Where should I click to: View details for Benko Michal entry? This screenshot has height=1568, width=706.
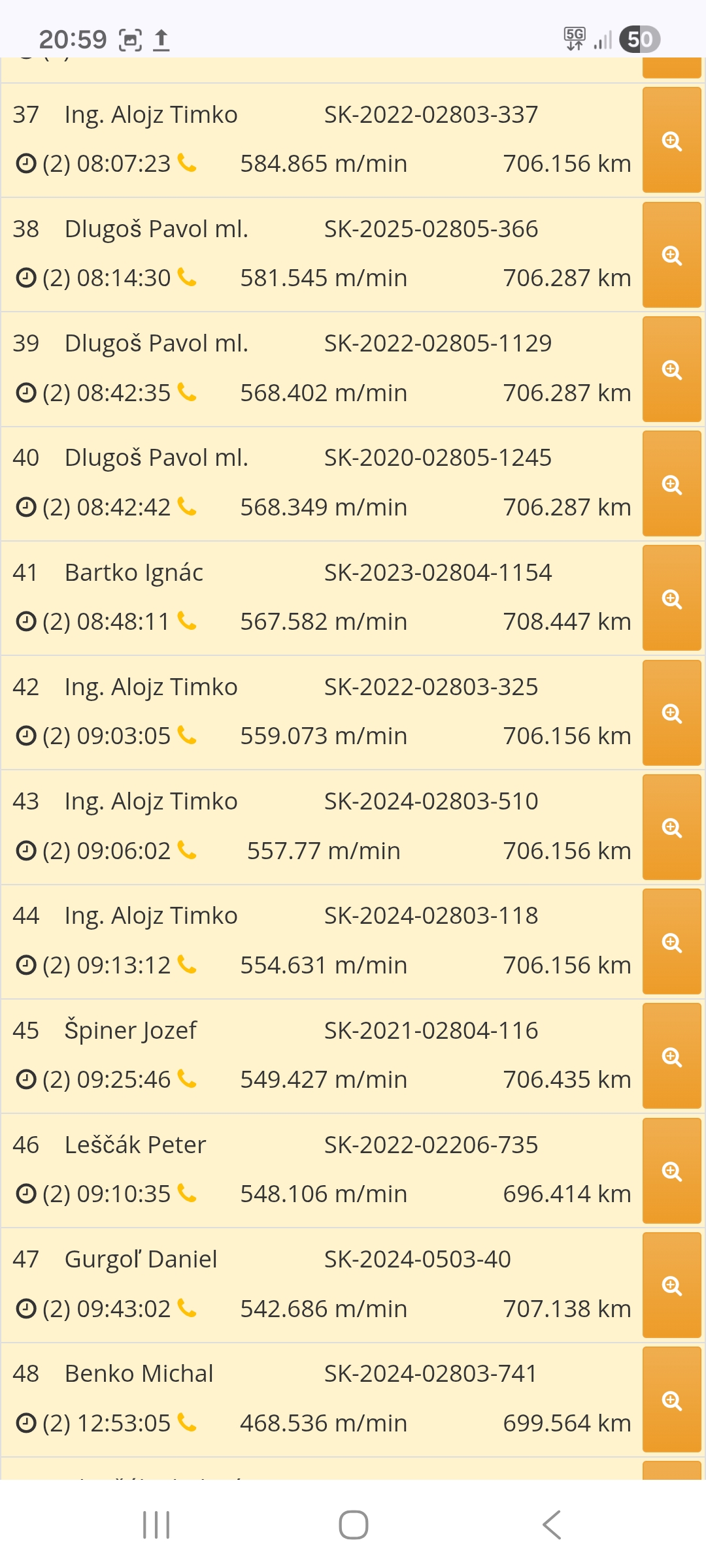pyautogui.click(x=672, y=1399)
